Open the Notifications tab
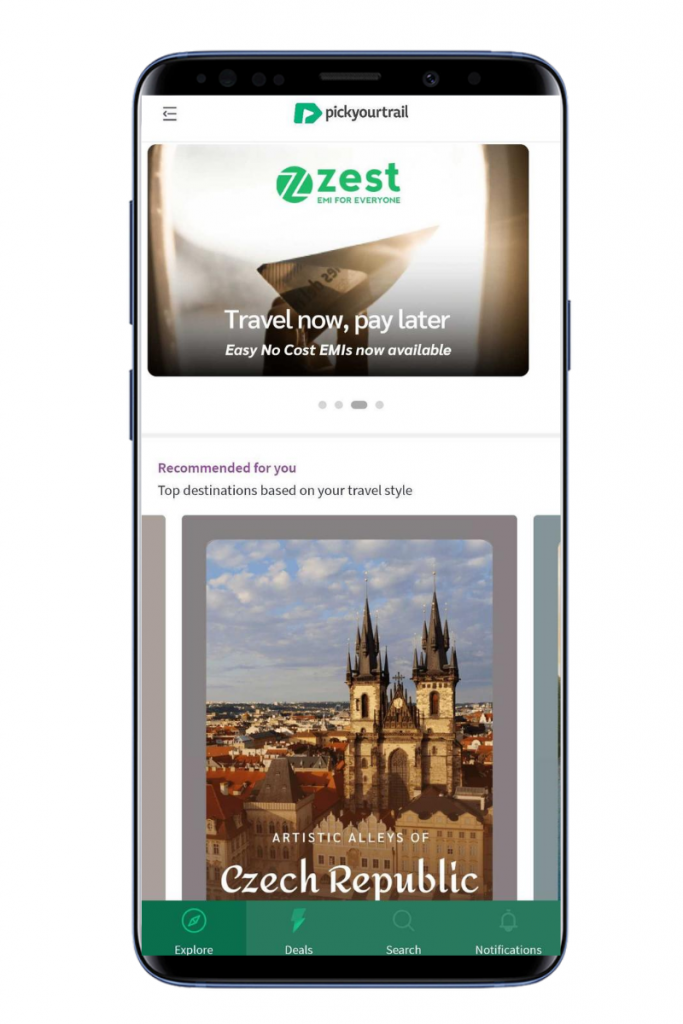The width and height of the screenshot is (683, 1024). pyautogui.click(x=508, y=930)
